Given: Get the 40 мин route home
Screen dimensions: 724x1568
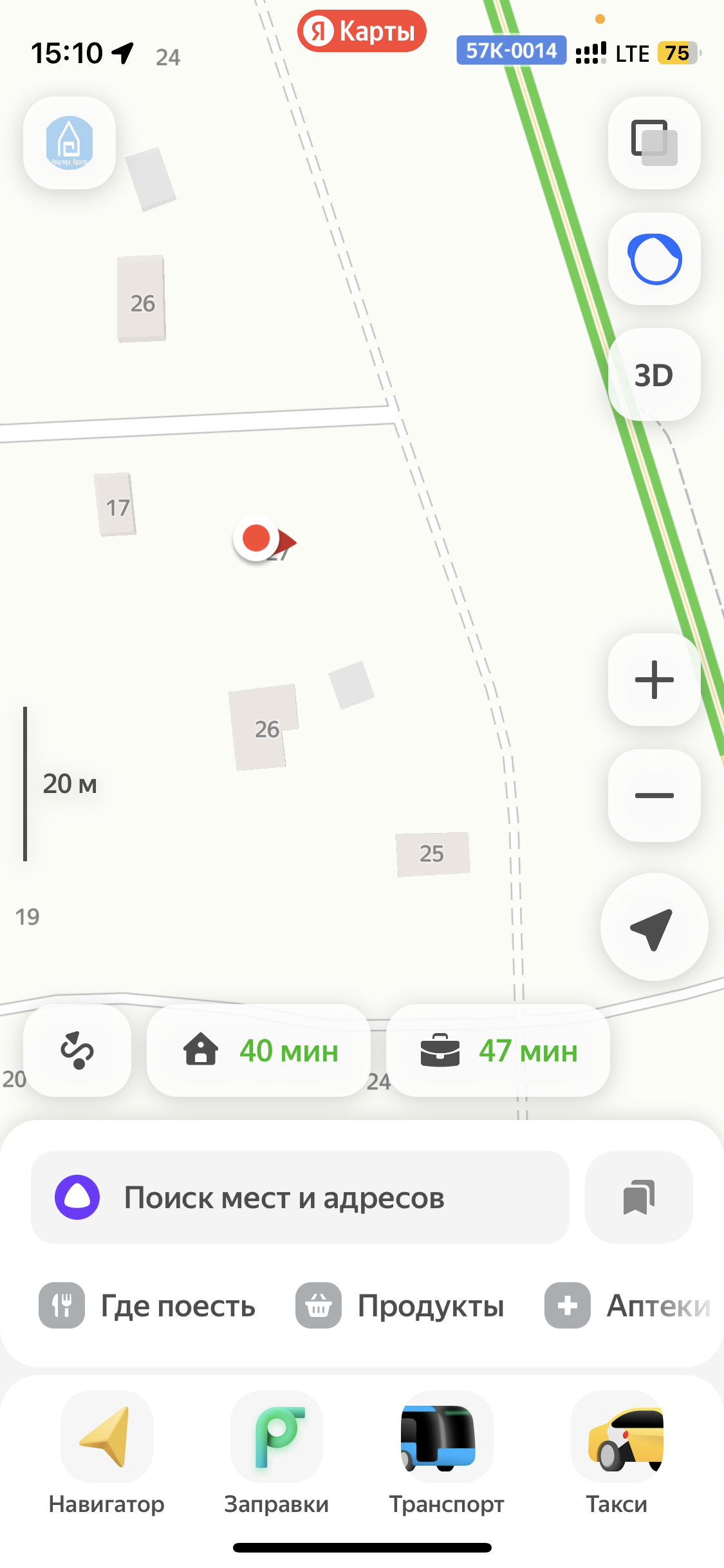Looking at the screenshot, I should [259, 1050].
